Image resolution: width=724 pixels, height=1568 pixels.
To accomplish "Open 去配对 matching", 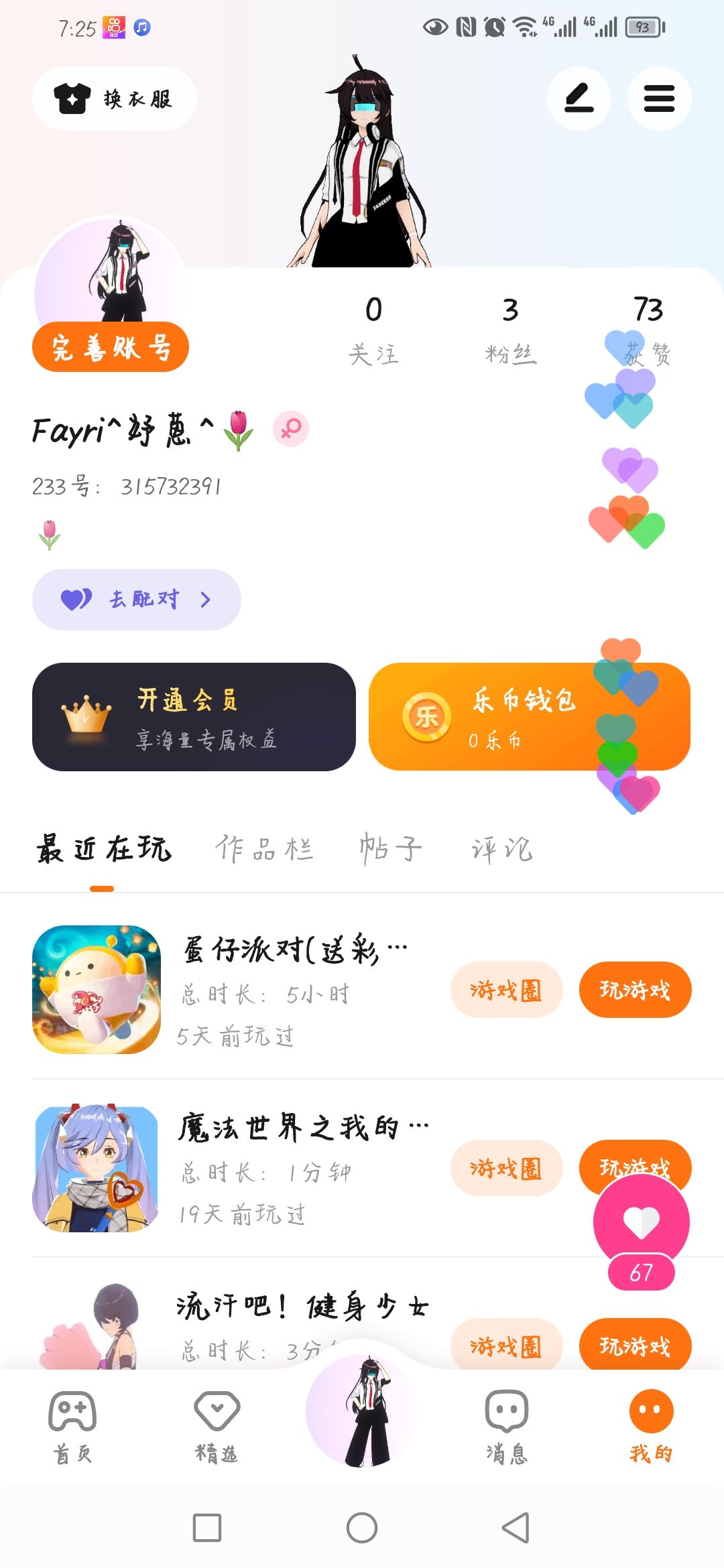I will 137,599.
